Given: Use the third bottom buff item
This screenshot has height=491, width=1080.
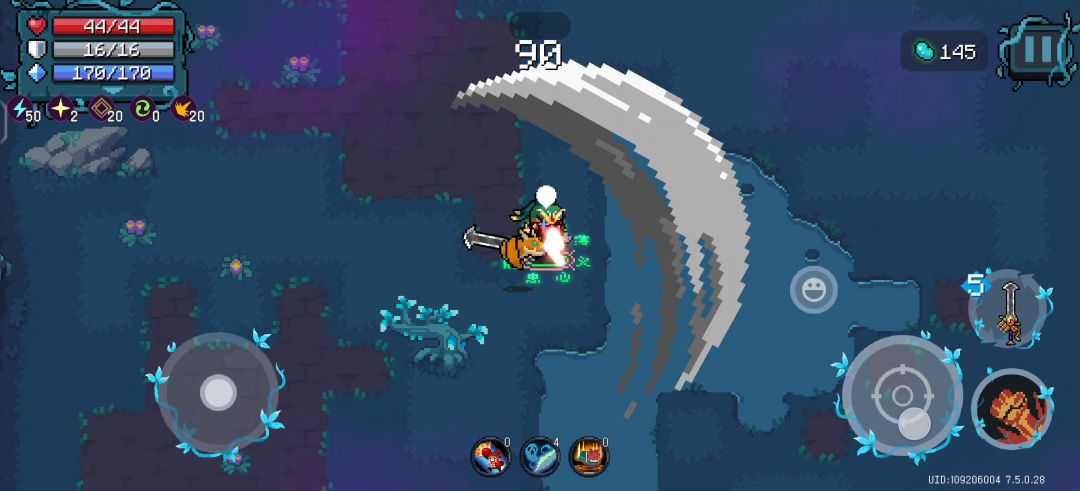Looking at the screenshot, I should point(588,456).
